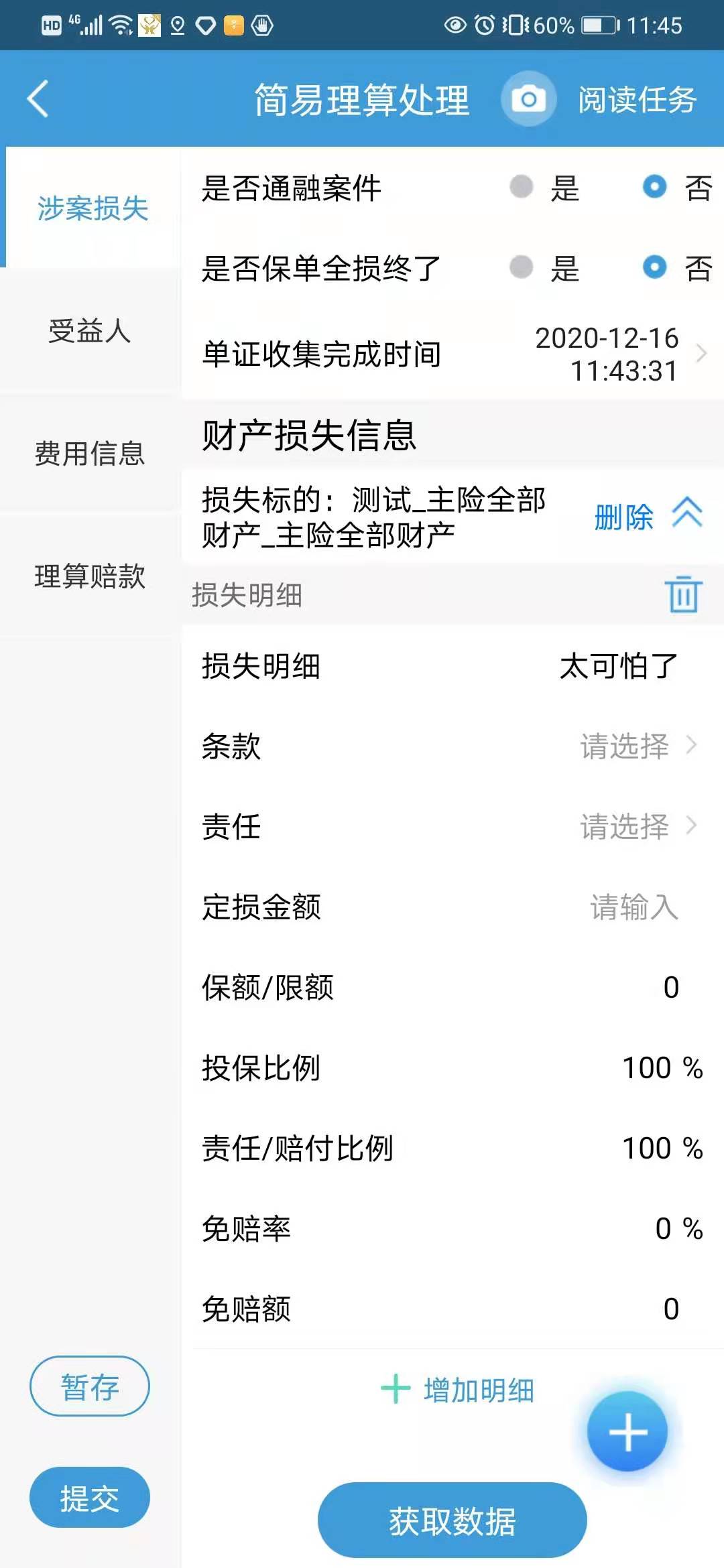Tap 增加明细 to add detail
Viewport: 724px width, 1568px height.
point(458,1390)
